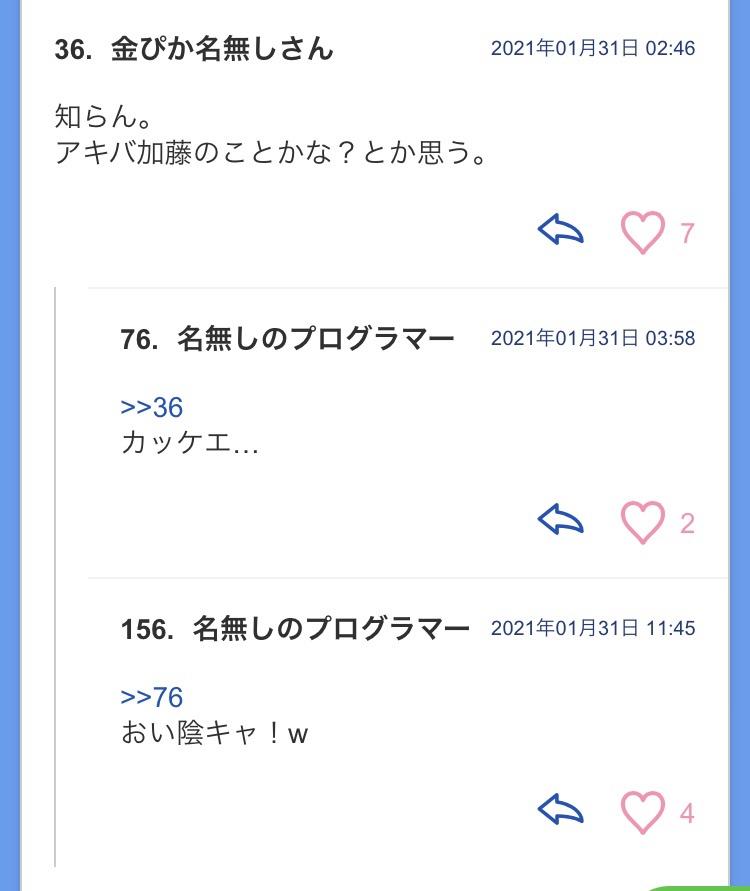Reply to comment 36 by 金ぴか名無しさん
This screenshot has width=750, height=891.
561,231
